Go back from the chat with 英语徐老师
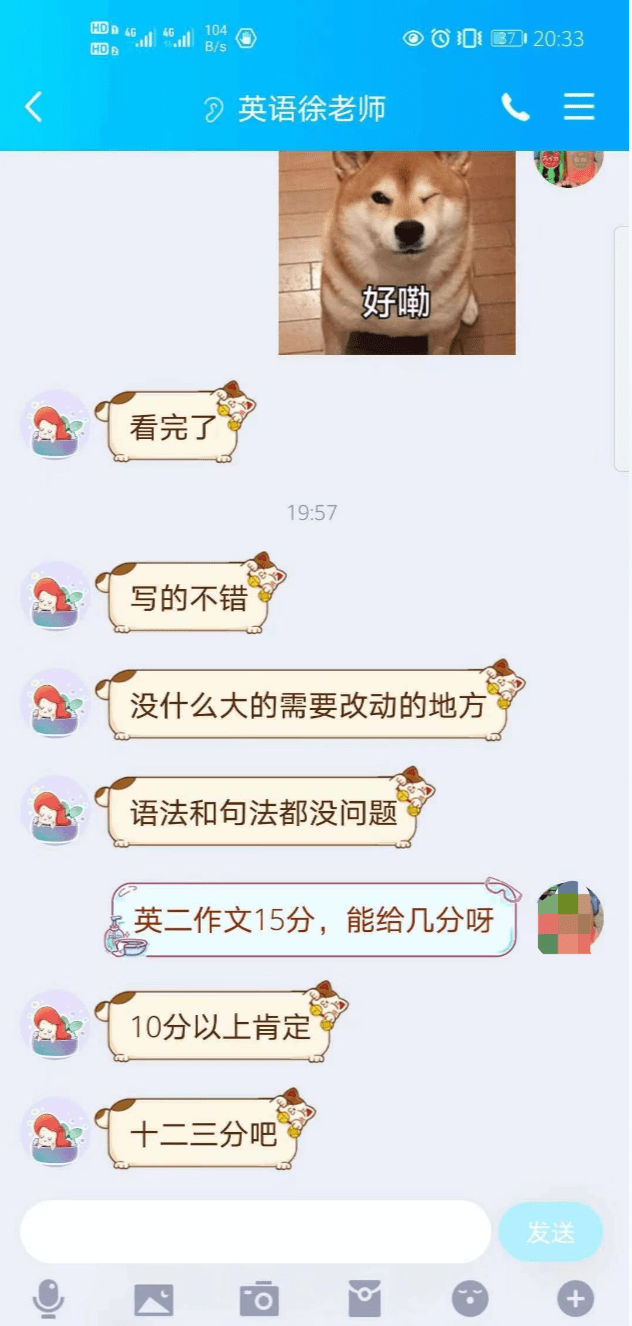 click(34, 107)
